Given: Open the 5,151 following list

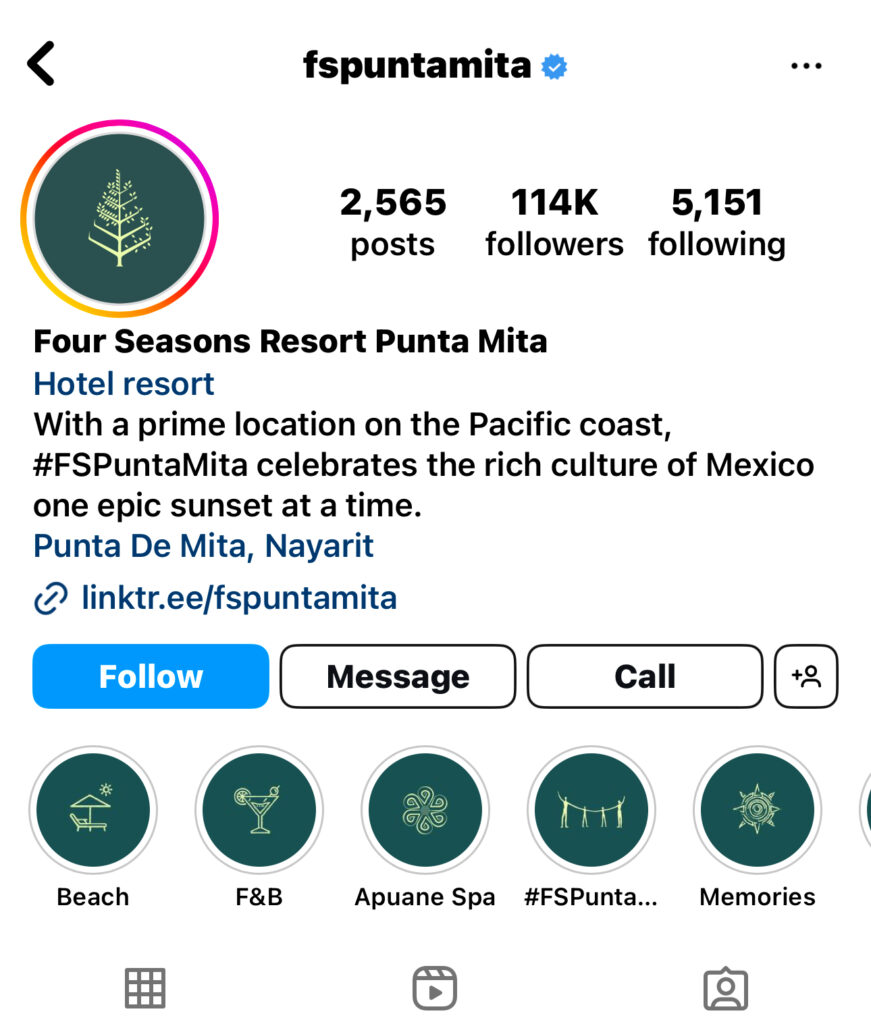Looking at the screenshot, I should pos(716,223).
